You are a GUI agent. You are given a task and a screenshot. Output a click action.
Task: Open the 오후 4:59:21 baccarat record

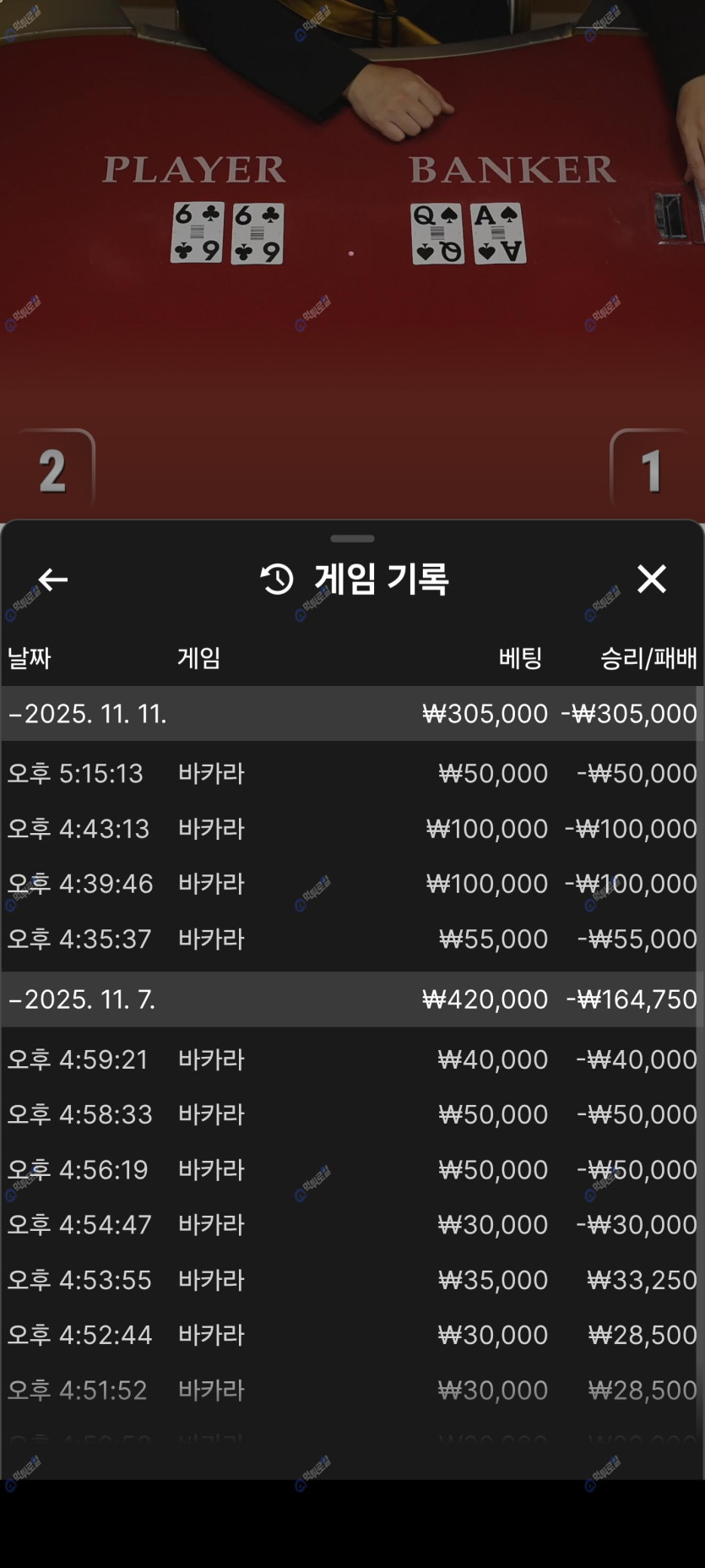[351, 1059]
